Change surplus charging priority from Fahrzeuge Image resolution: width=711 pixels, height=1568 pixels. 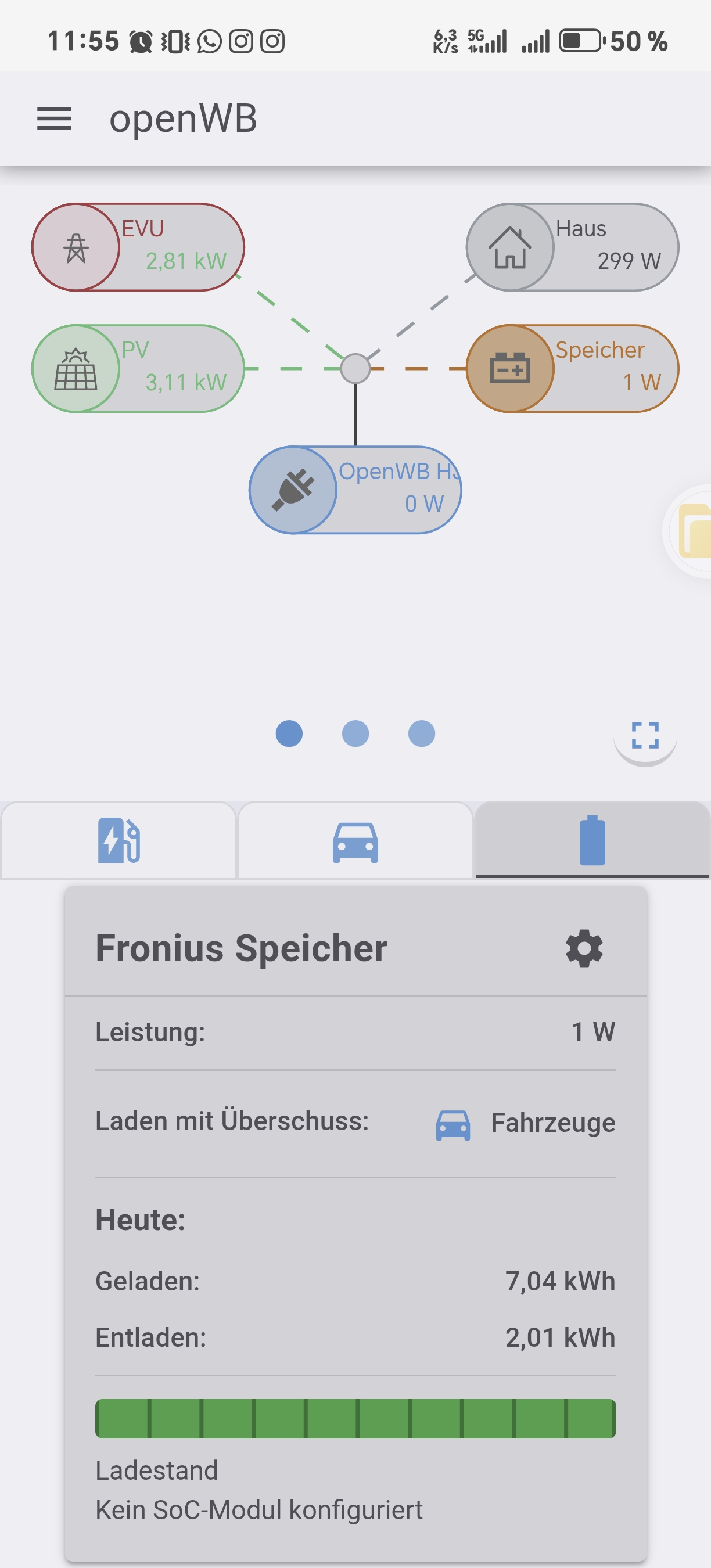525,1123
